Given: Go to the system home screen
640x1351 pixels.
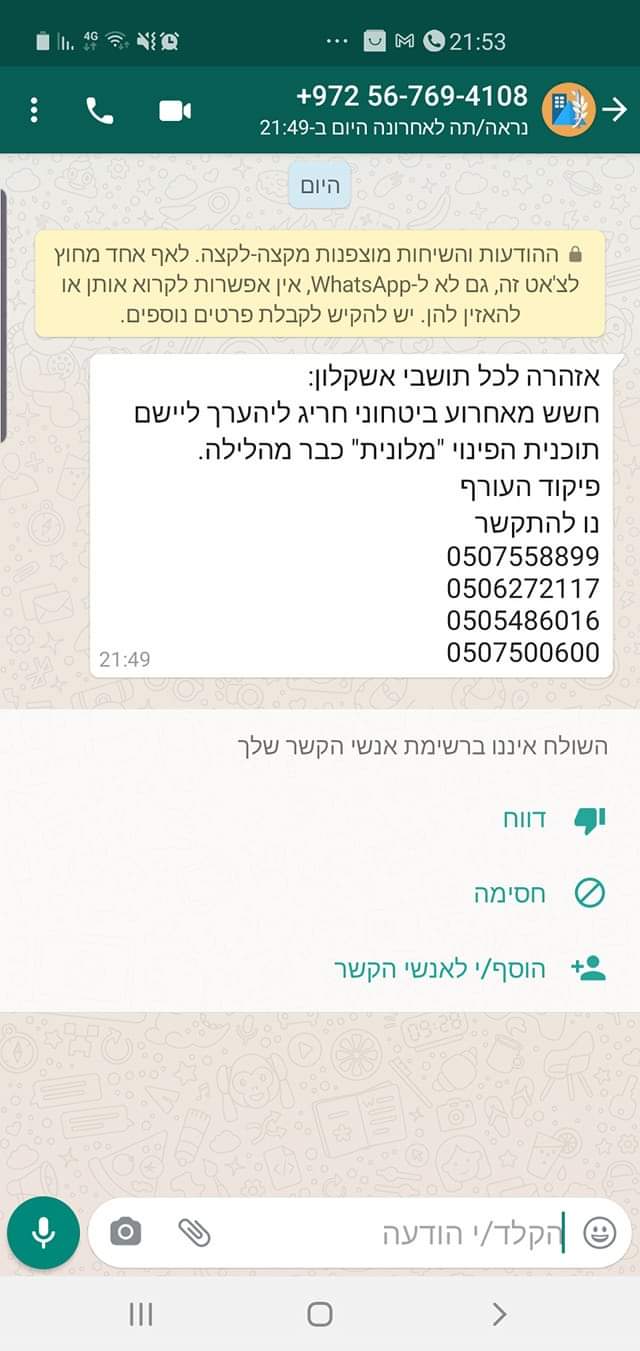Looking at the screenshot, I should click(320, 1314).
